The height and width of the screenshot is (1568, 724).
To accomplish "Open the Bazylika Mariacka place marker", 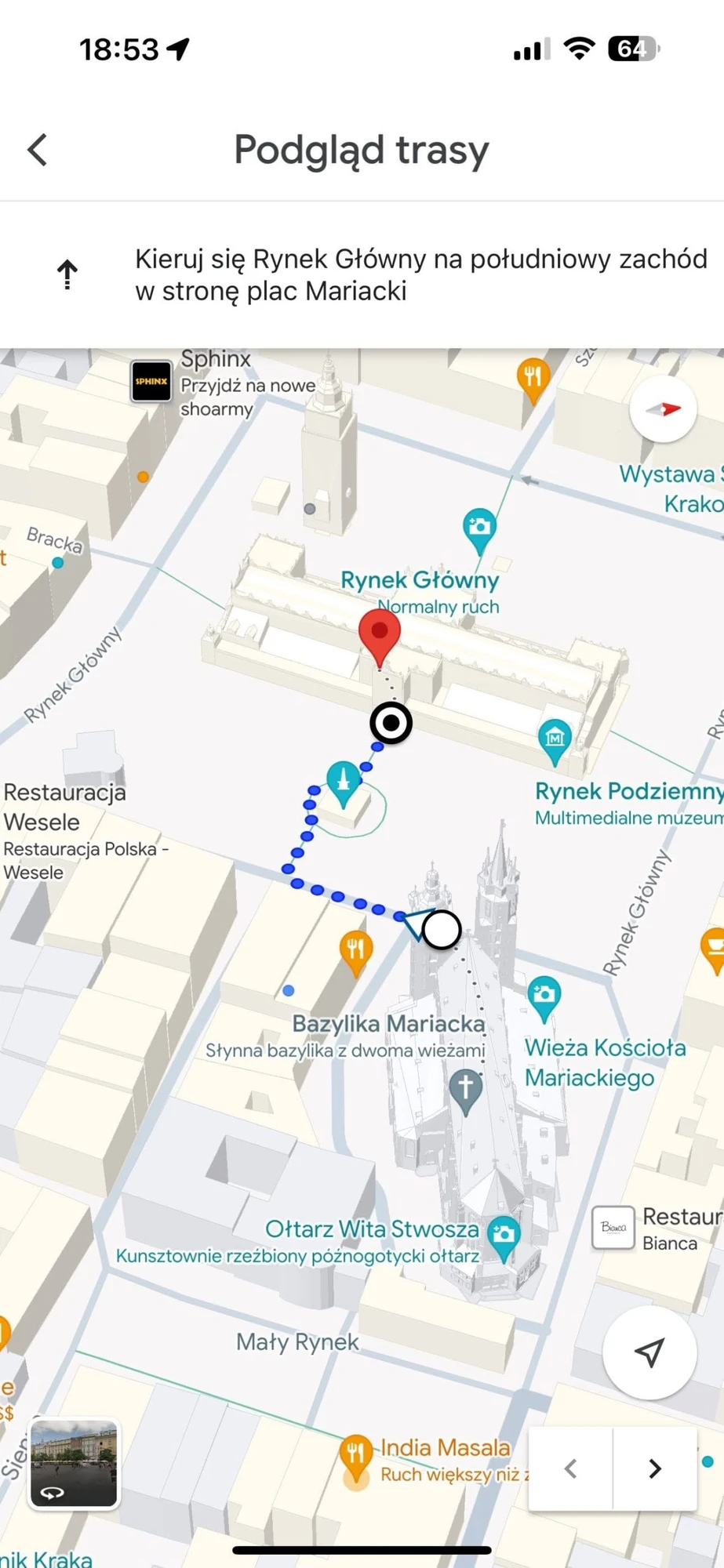I will point(465,1090).
